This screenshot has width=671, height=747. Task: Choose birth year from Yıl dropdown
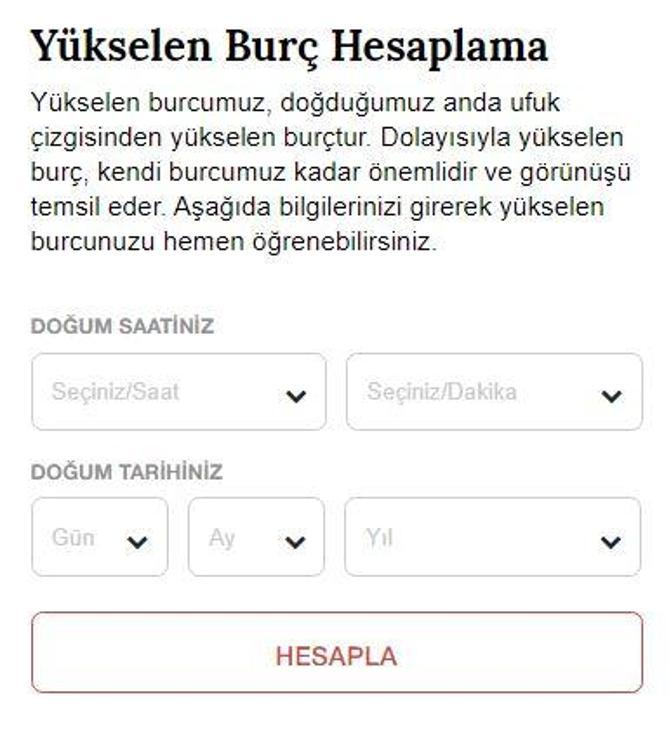(x=492, y=537)
